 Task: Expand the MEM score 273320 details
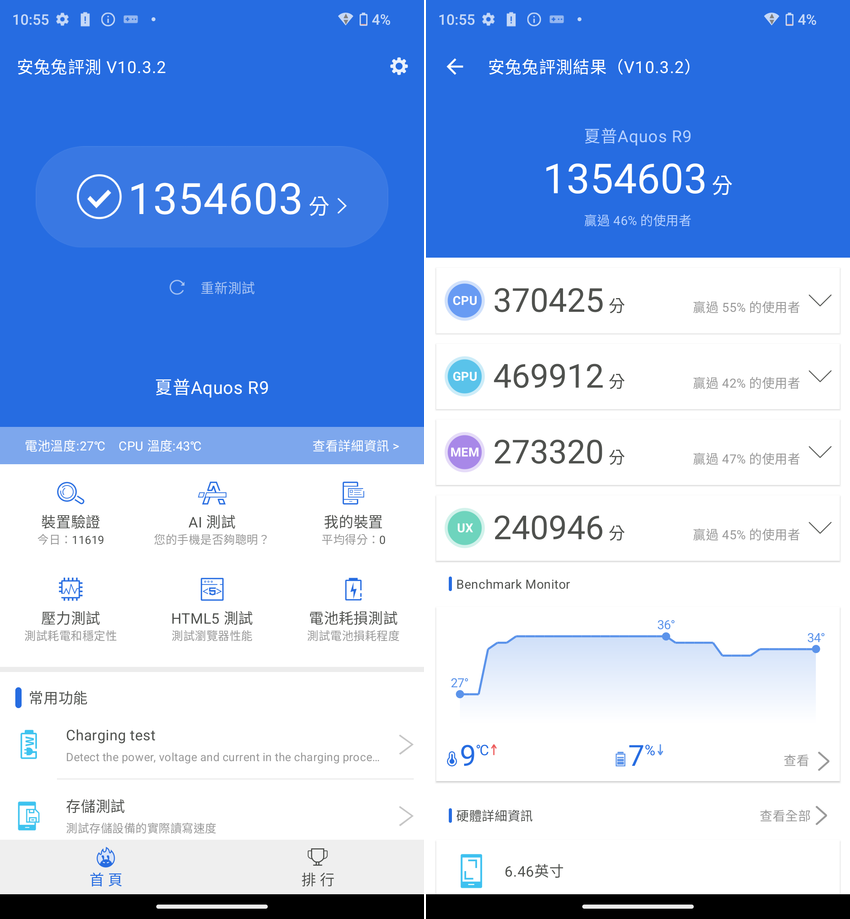pyautogui.click(x=820, y=452)
